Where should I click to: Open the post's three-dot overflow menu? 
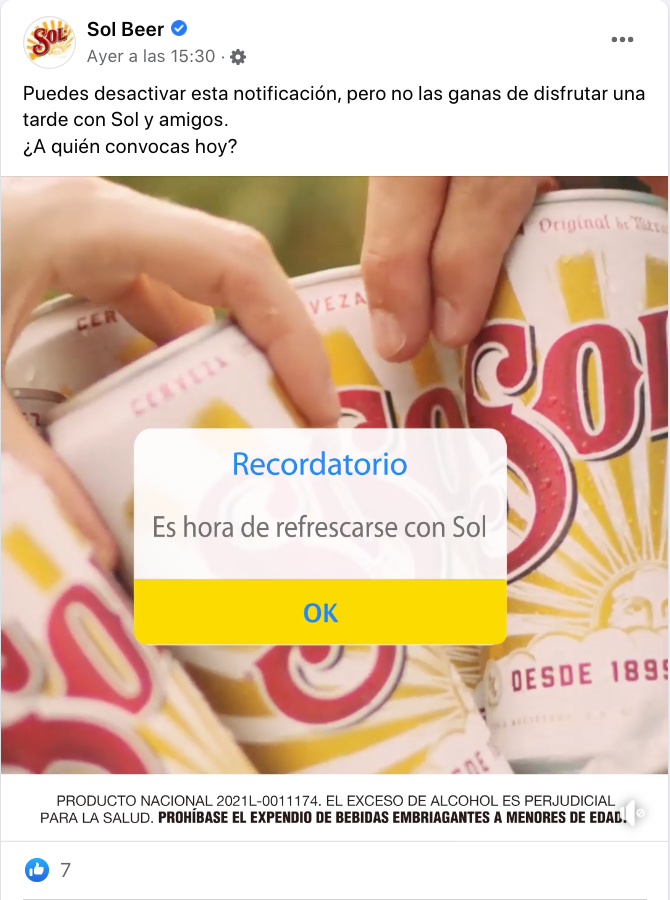click(622, 40)
